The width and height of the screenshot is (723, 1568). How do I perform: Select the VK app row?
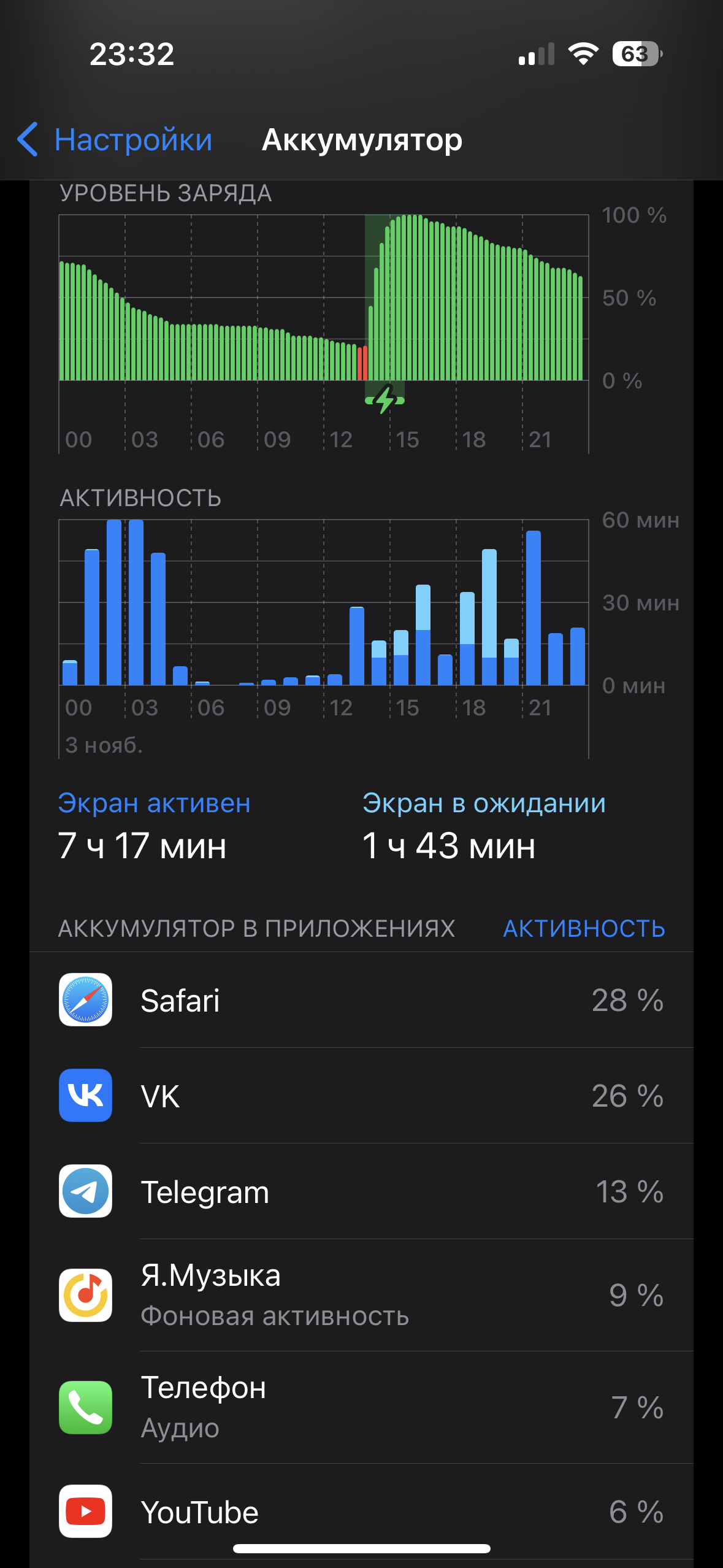tap(361, 1096)
